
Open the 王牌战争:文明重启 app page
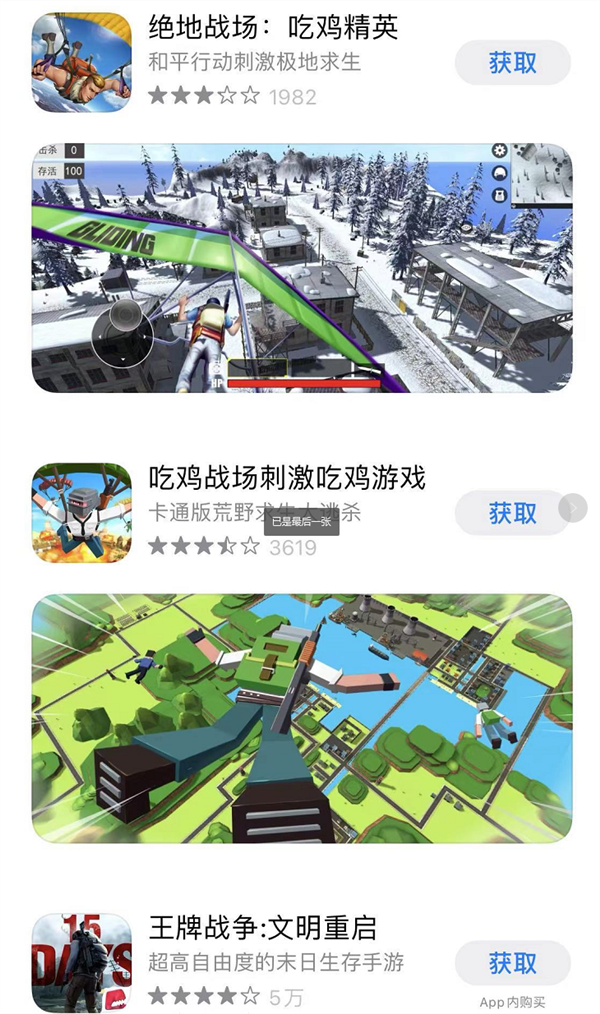(x=262, y=929)
